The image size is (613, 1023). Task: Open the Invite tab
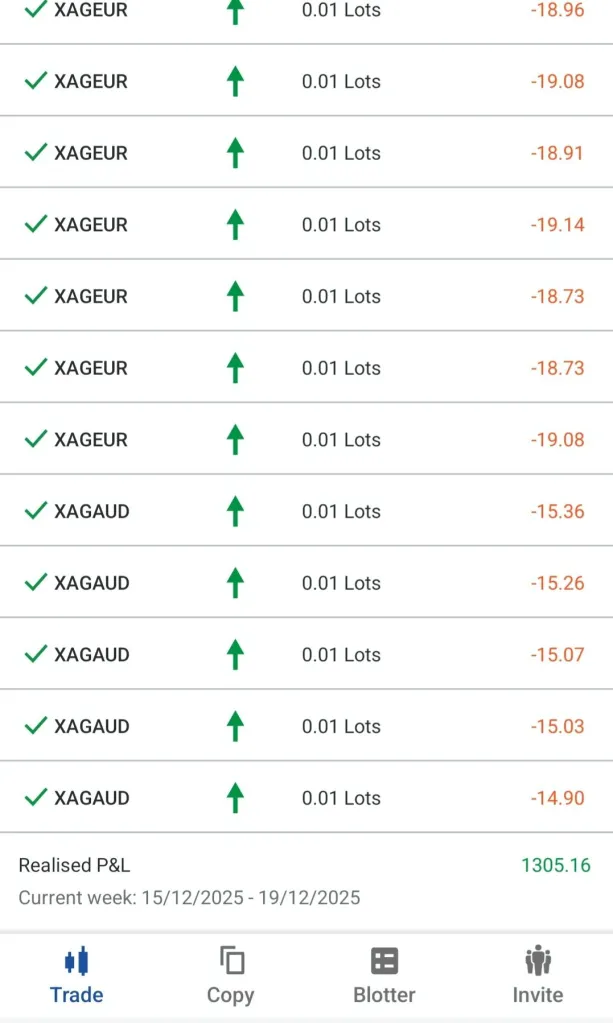pyautogui.click(x=538, y=975)
